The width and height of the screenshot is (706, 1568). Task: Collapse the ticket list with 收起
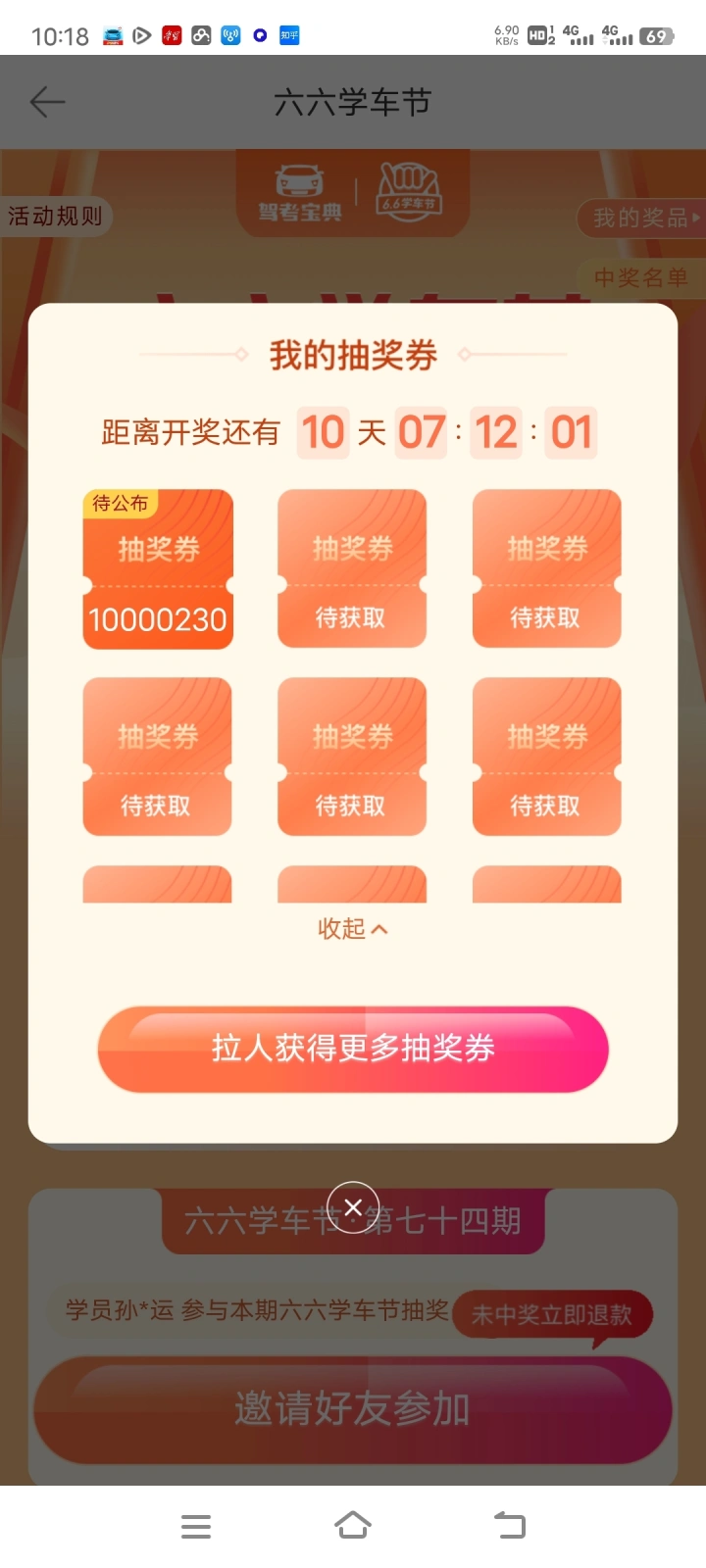(353, 928)
